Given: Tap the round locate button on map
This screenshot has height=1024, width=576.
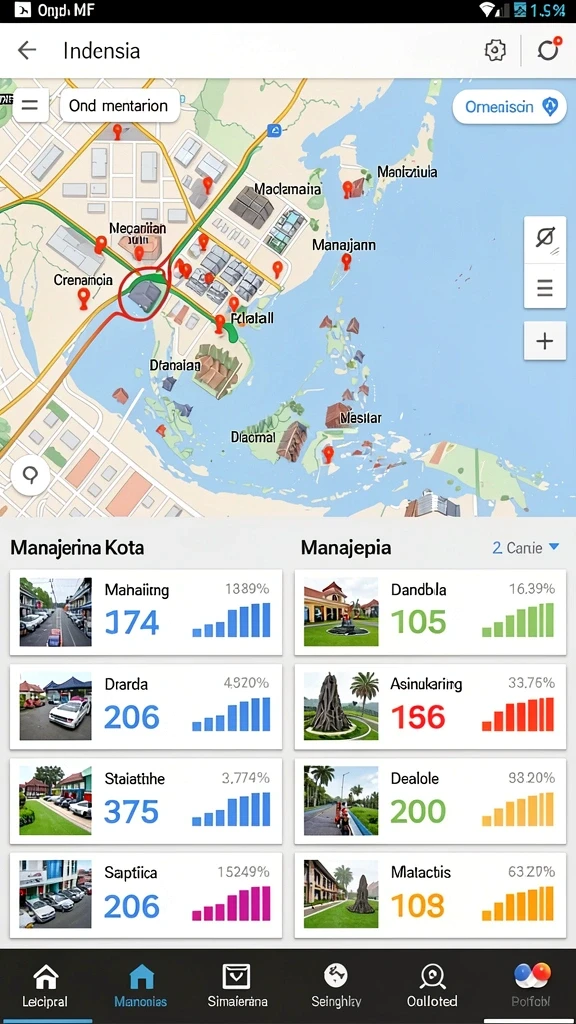Looking at the screenshot, I should tap(30, 475).
